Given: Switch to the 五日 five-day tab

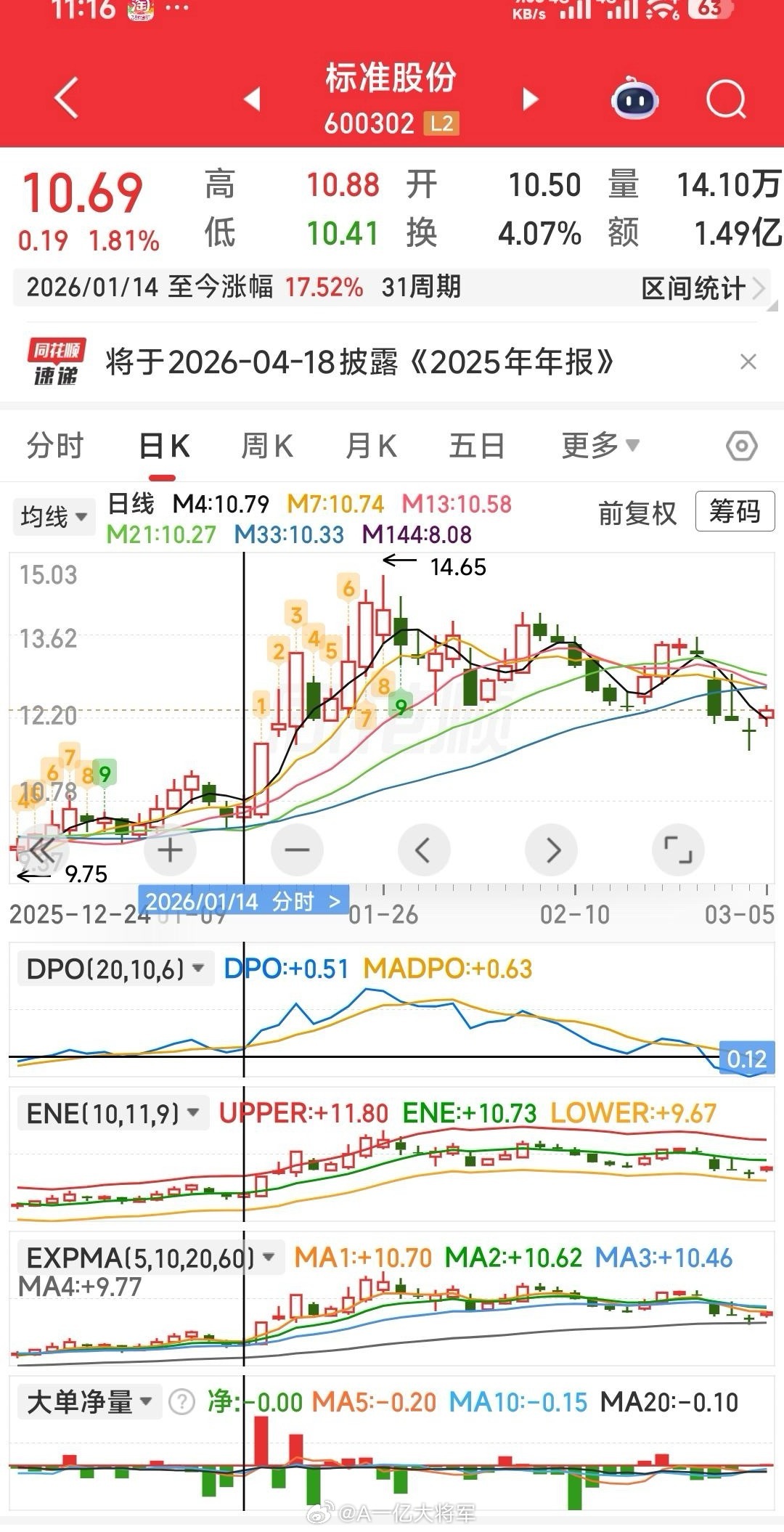Looking at the screenshot, I should click(x=476, y=446).
